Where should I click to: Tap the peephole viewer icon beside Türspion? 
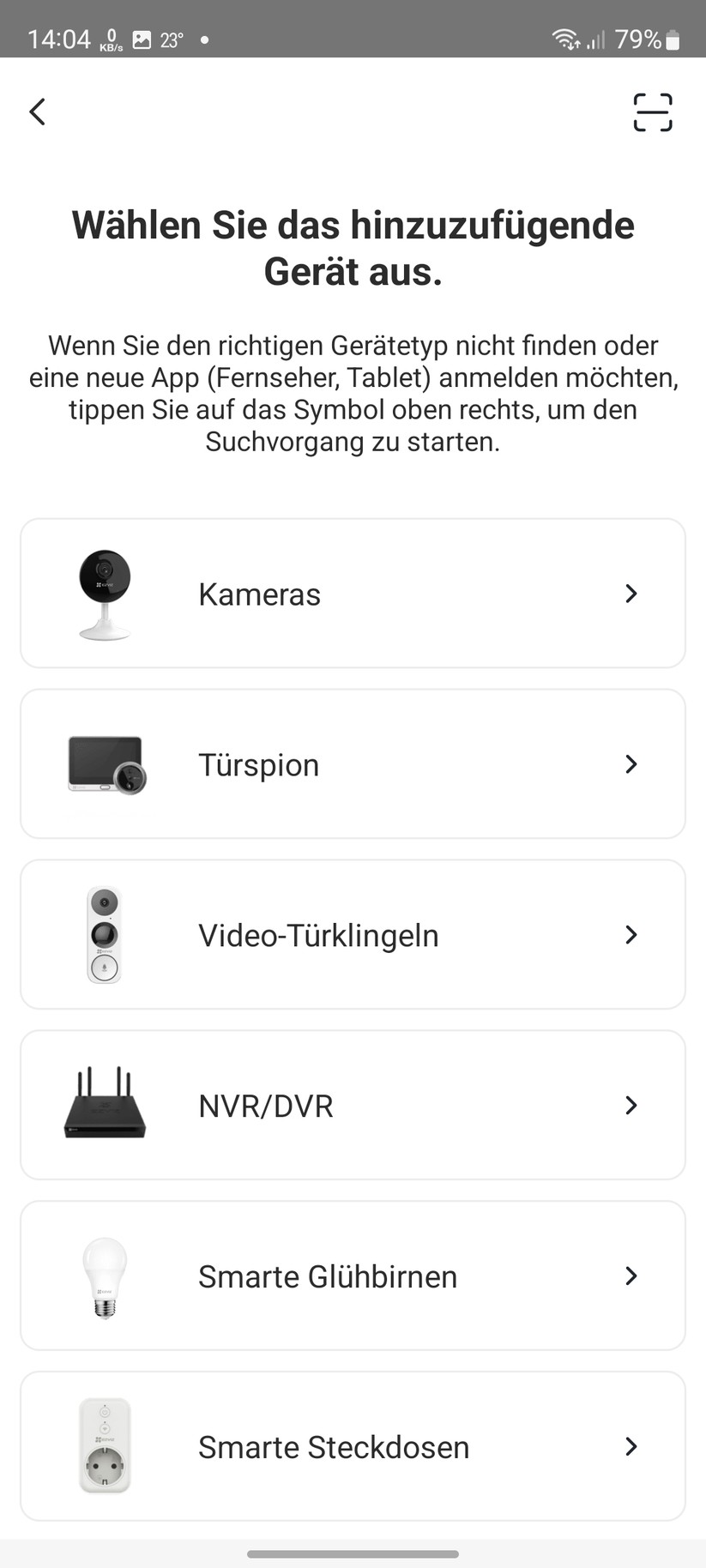pos(105,763)
